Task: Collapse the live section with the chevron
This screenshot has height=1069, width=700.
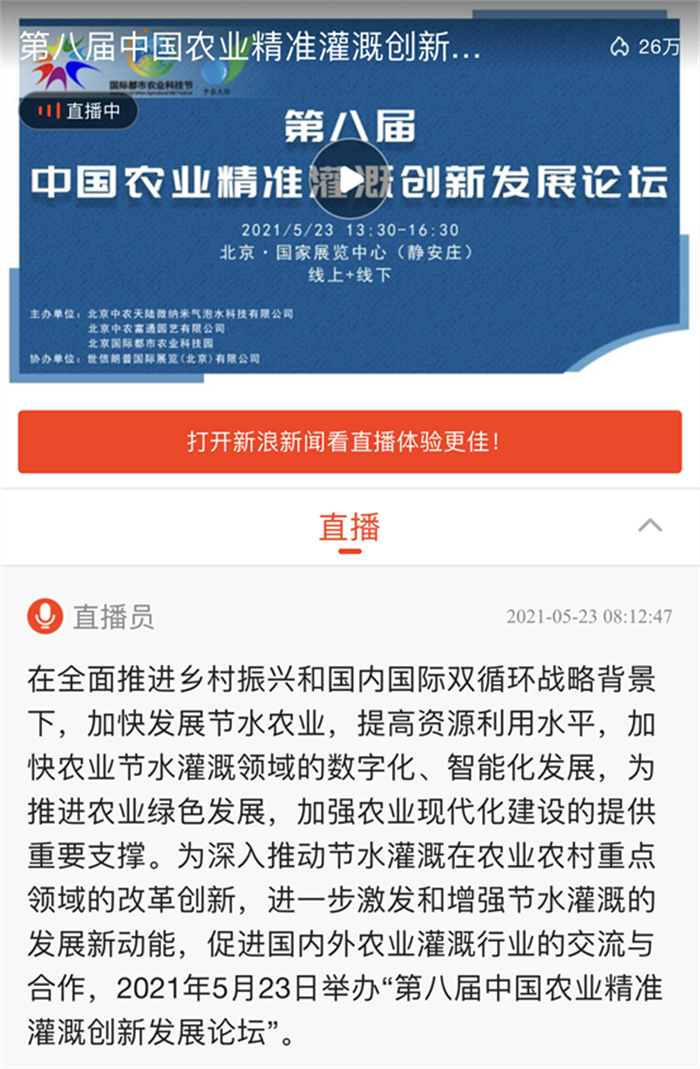Action: click(650, 526)
